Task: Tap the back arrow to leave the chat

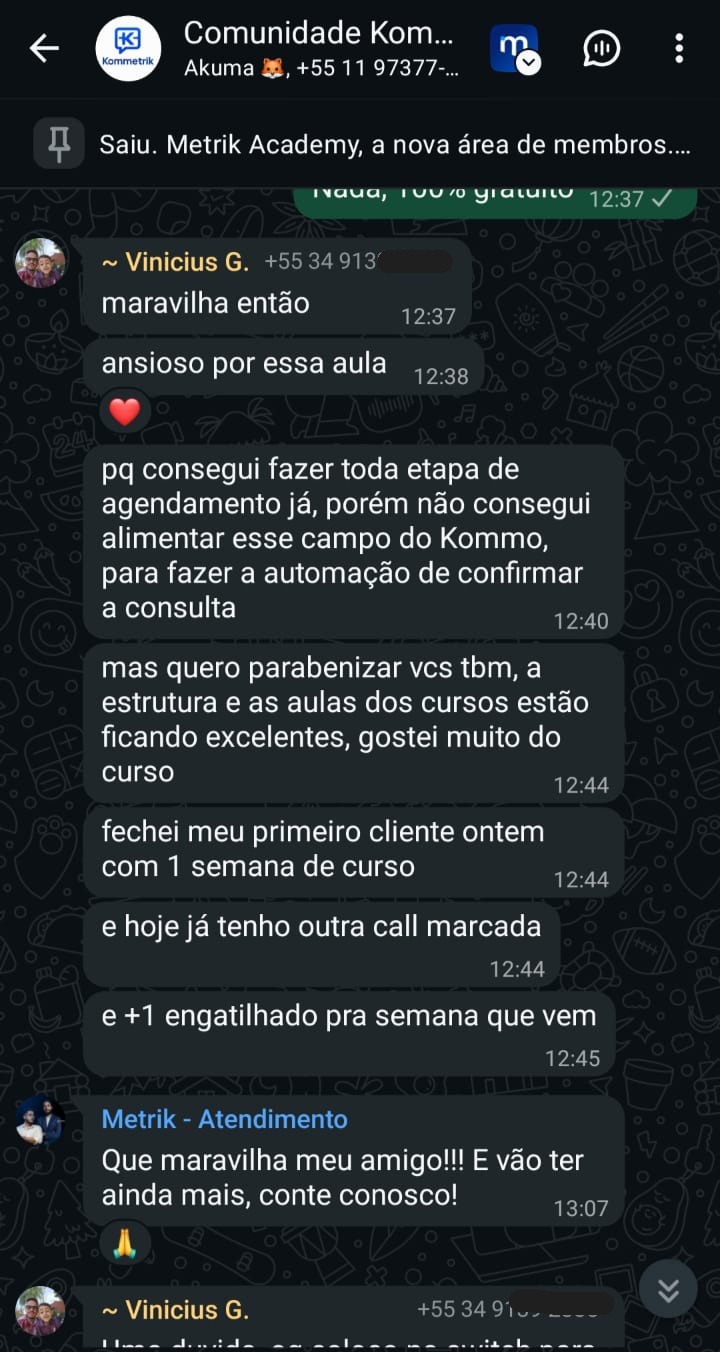Action: click(43, 47)
